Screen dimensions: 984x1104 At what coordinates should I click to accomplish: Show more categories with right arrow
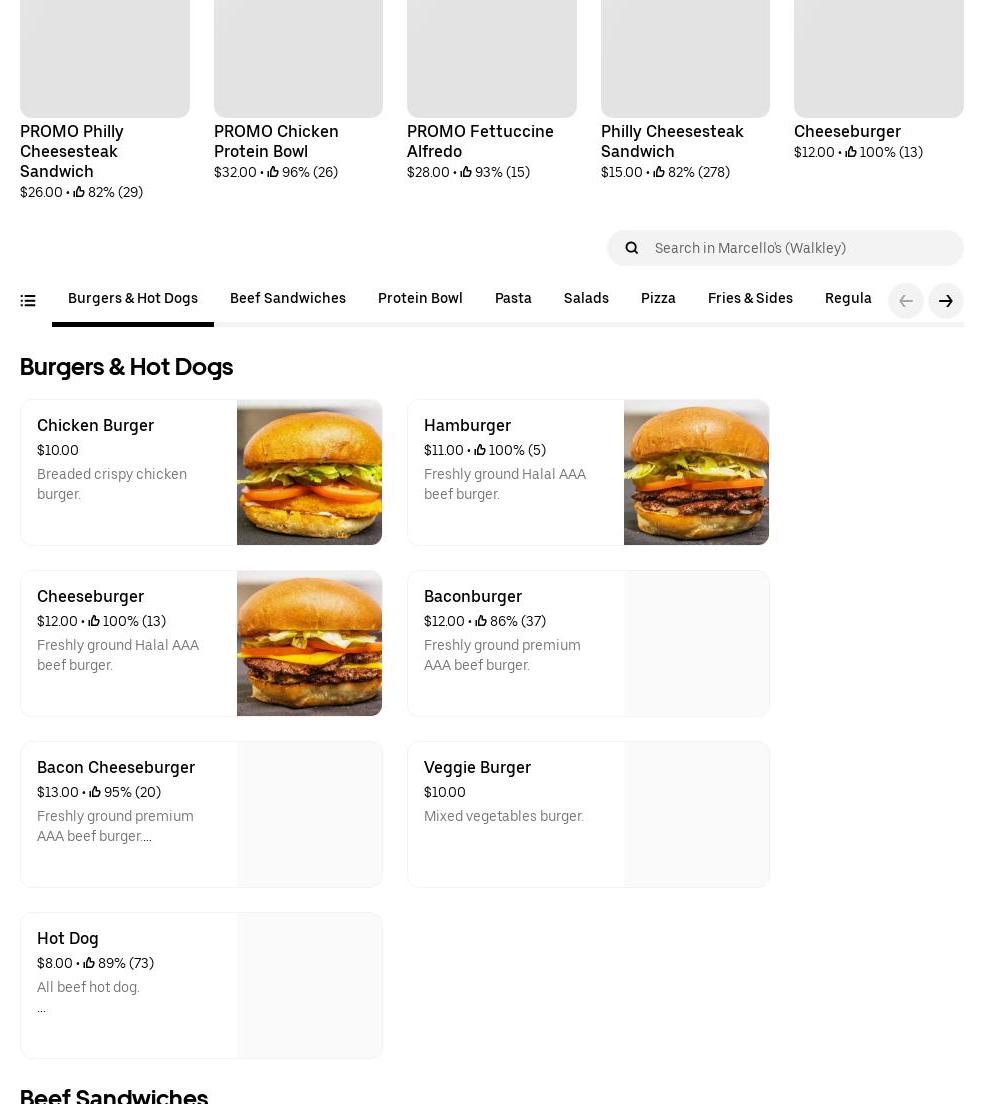point(945,301)
